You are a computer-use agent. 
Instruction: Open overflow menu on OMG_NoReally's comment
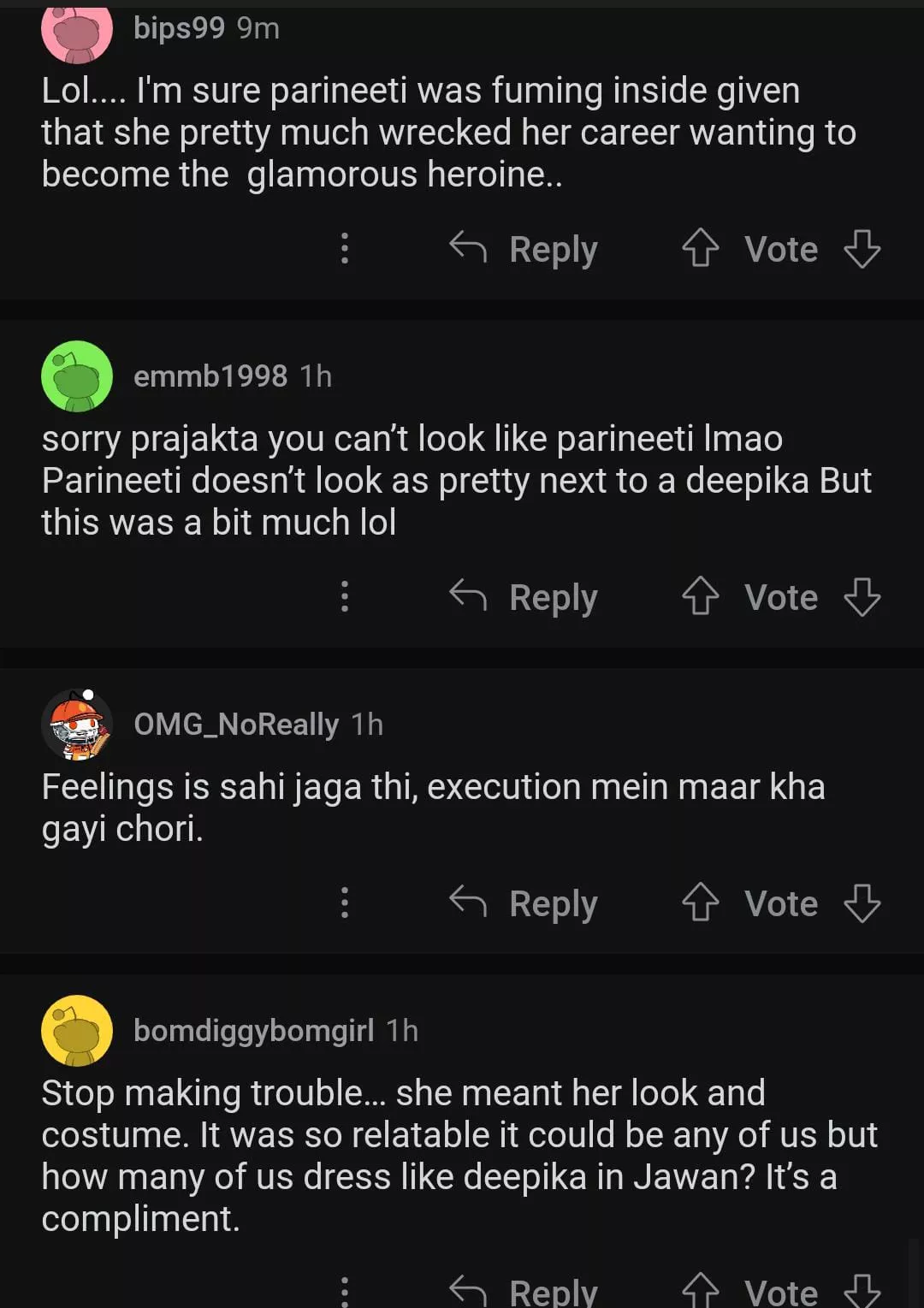tap(345, 903)
